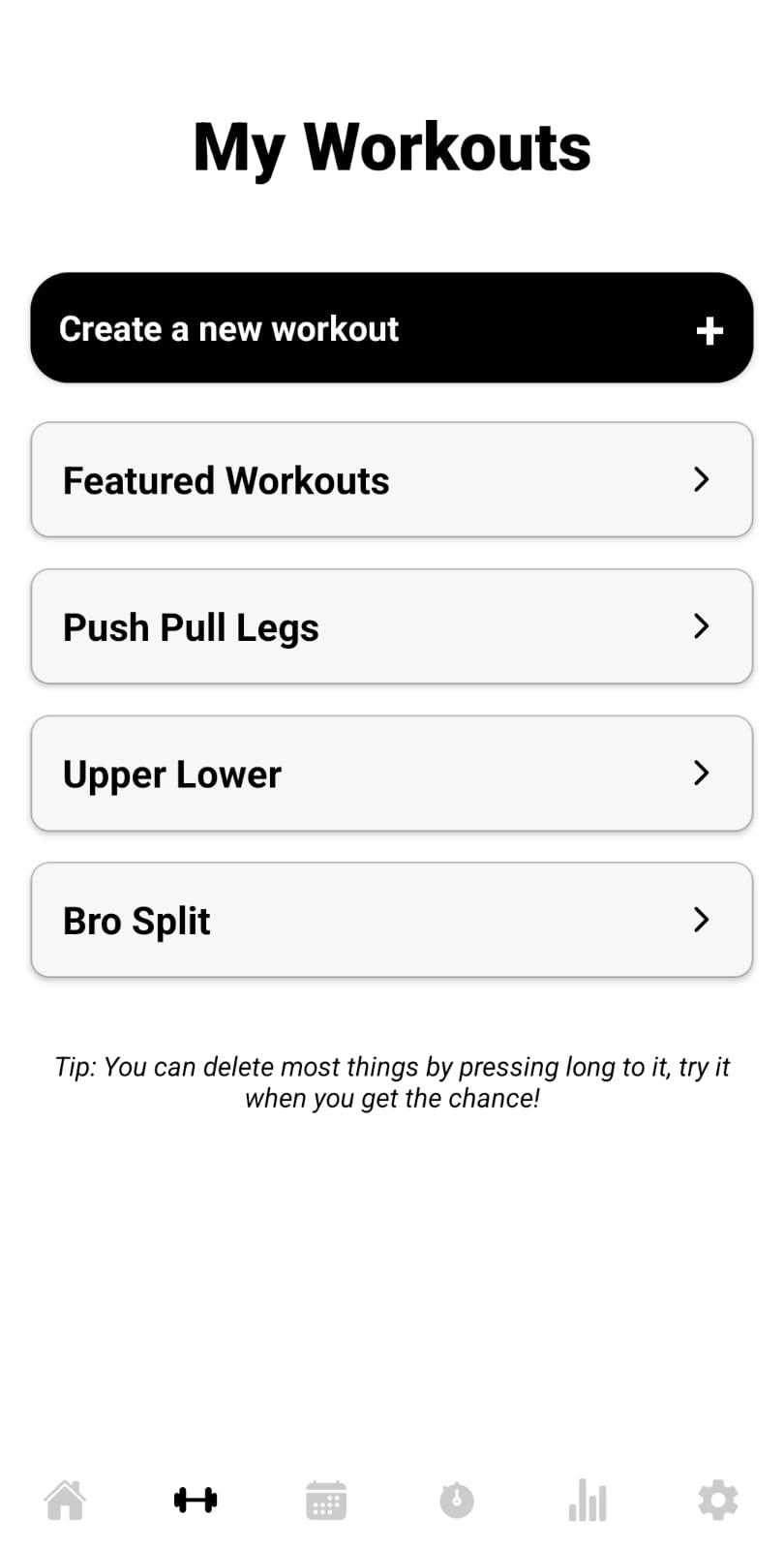
Task: Open the stopwatch timer tab
Action: 457,1501
